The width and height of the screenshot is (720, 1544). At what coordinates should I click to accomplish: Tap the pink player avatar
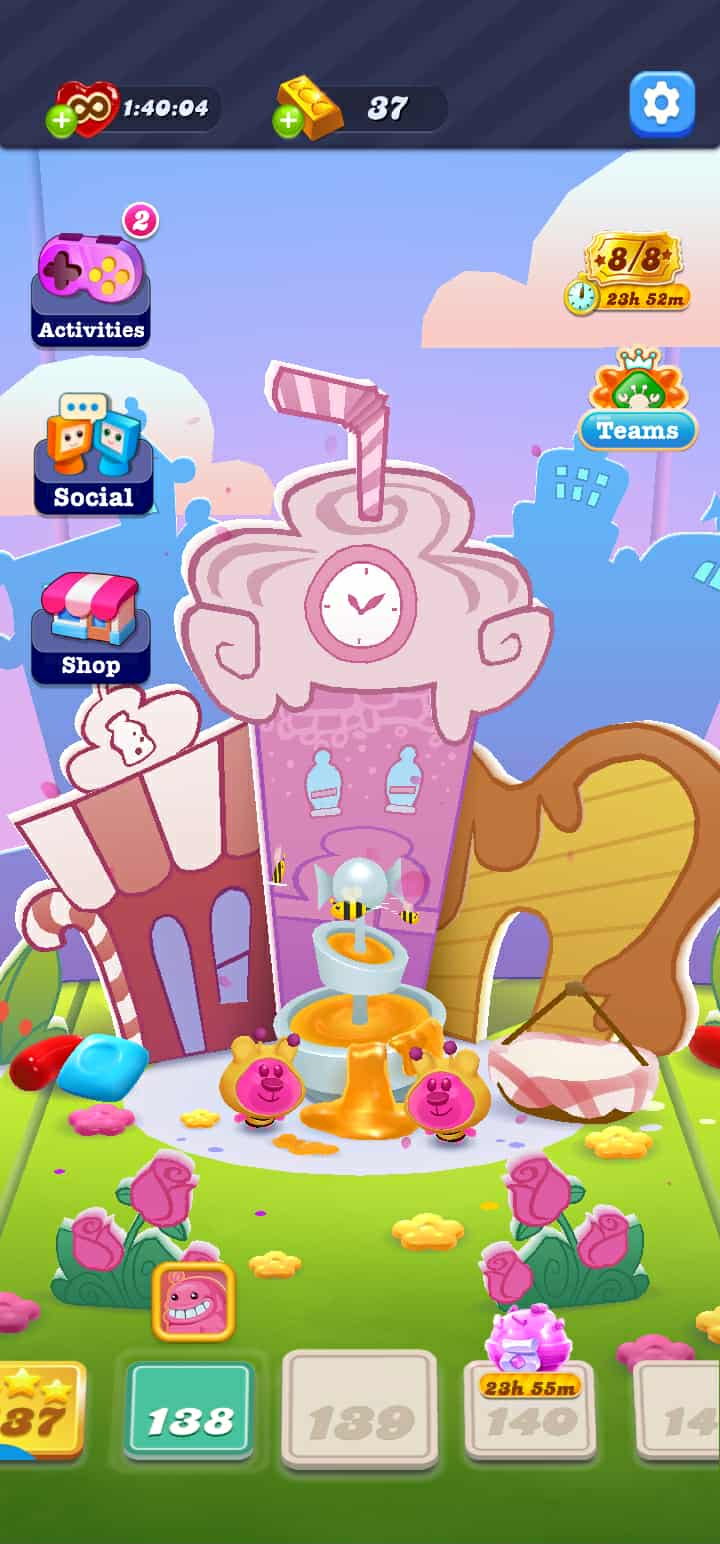pyautogui.click(x=193, y=1300)
